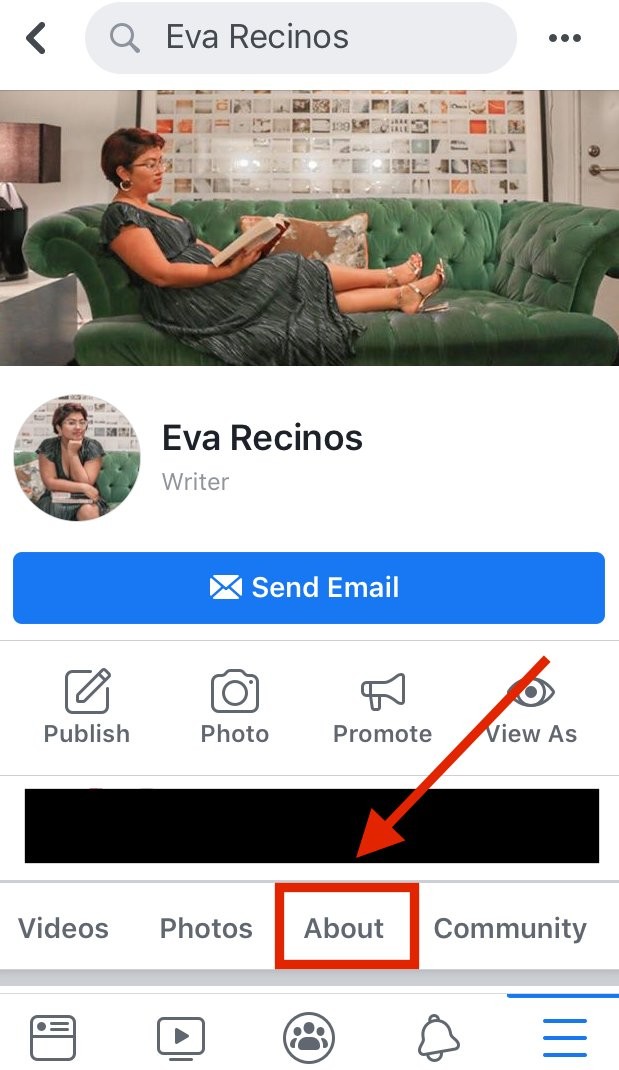Image resolution: width=619 pixels, height=1070 pixels.
Task: Select View As option
Action: (531, 708)
